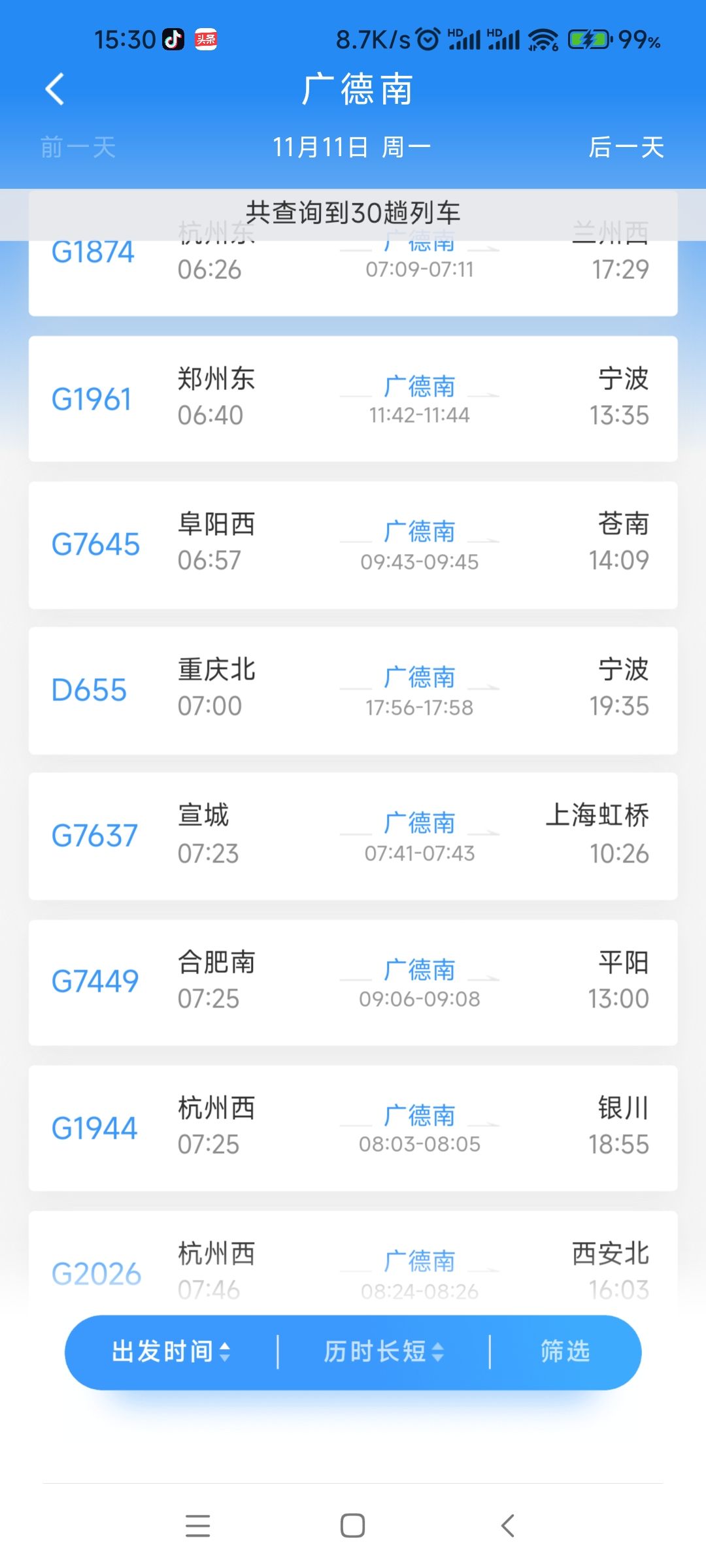Open the date selector showing 11月11日 周一
This screenshot has width=706, height=1568.
[x=352, y=147]
